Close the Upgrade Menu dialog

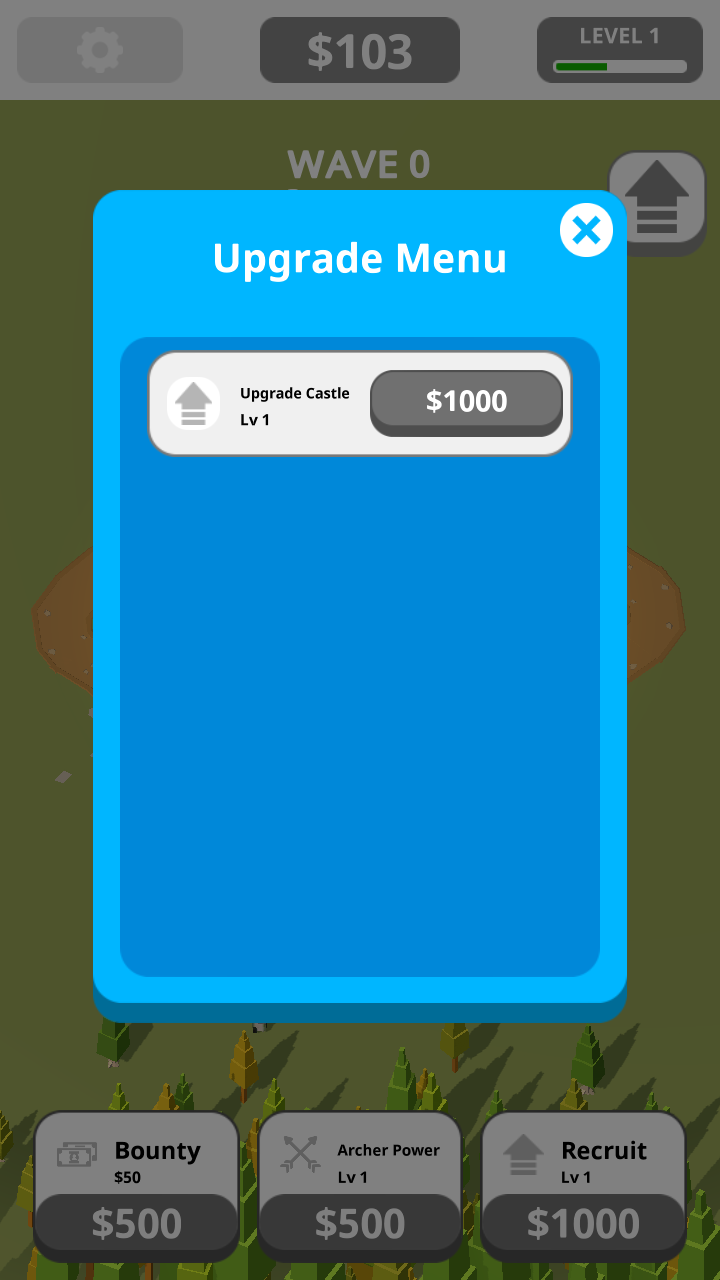pos(586,231)
